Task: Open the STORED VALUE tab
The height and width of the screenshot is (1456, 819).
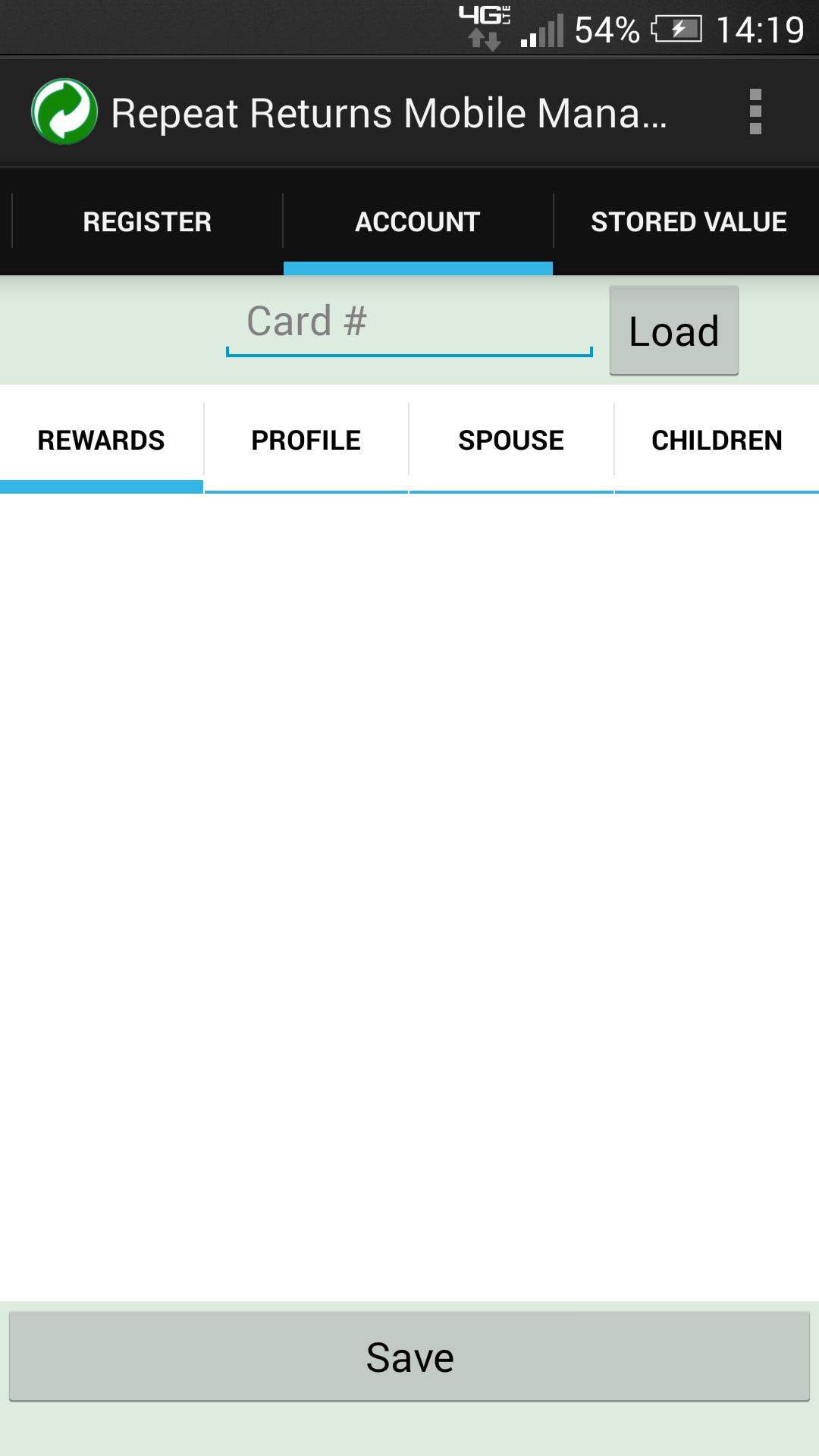Action: click(689, 221)
